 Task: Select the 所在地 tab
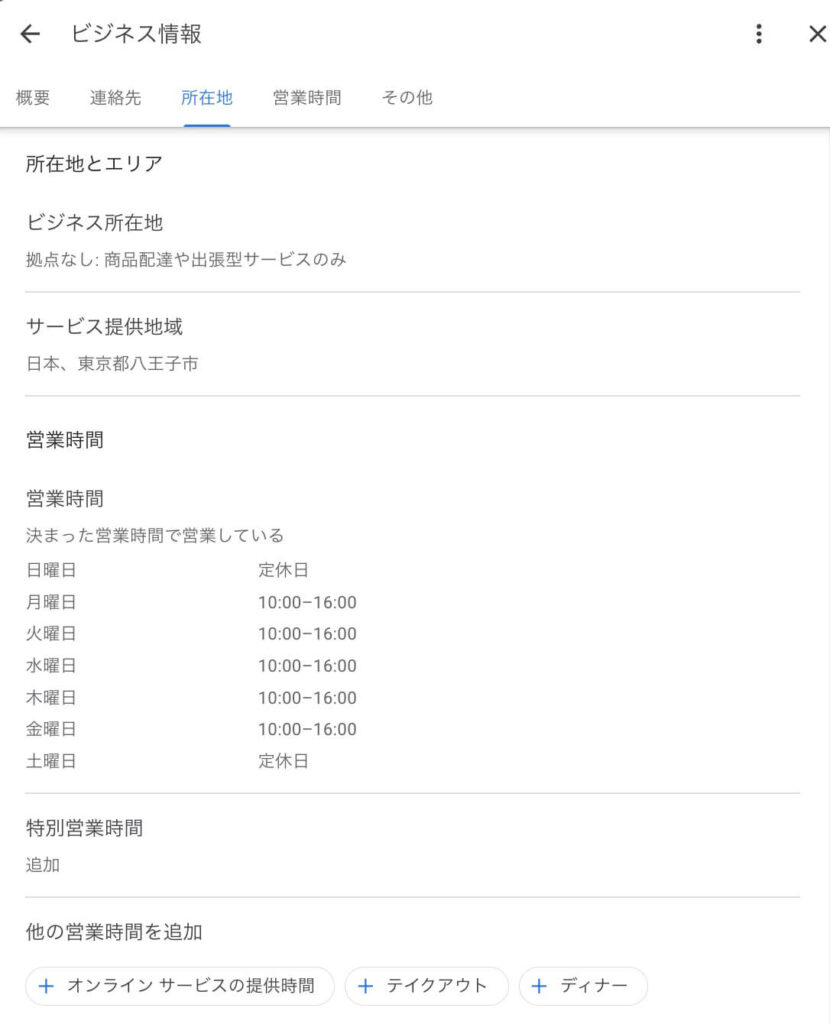pos(207,98)
